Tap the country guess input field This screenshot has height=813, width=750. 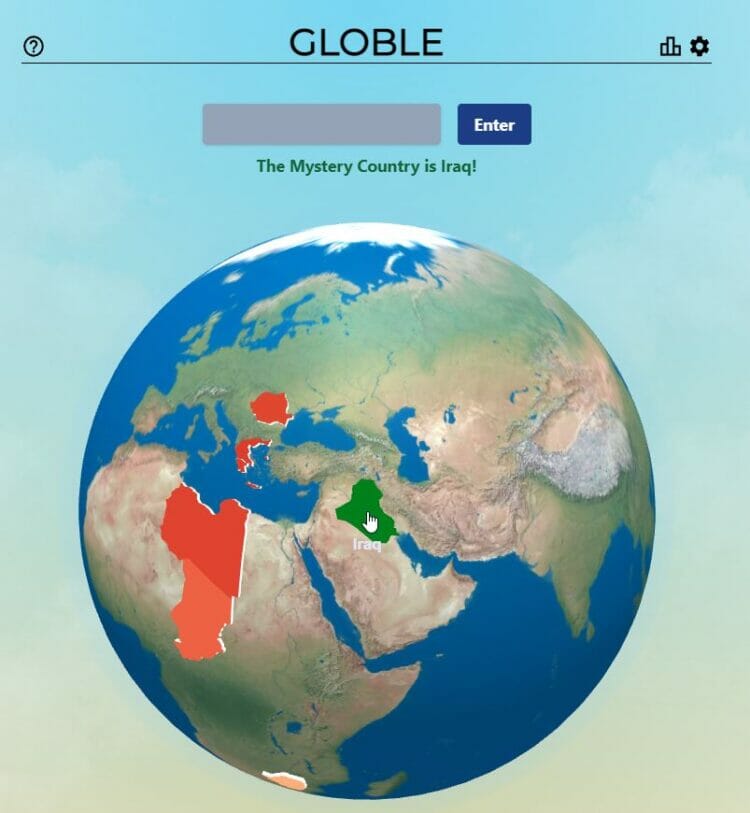[321, 124]
